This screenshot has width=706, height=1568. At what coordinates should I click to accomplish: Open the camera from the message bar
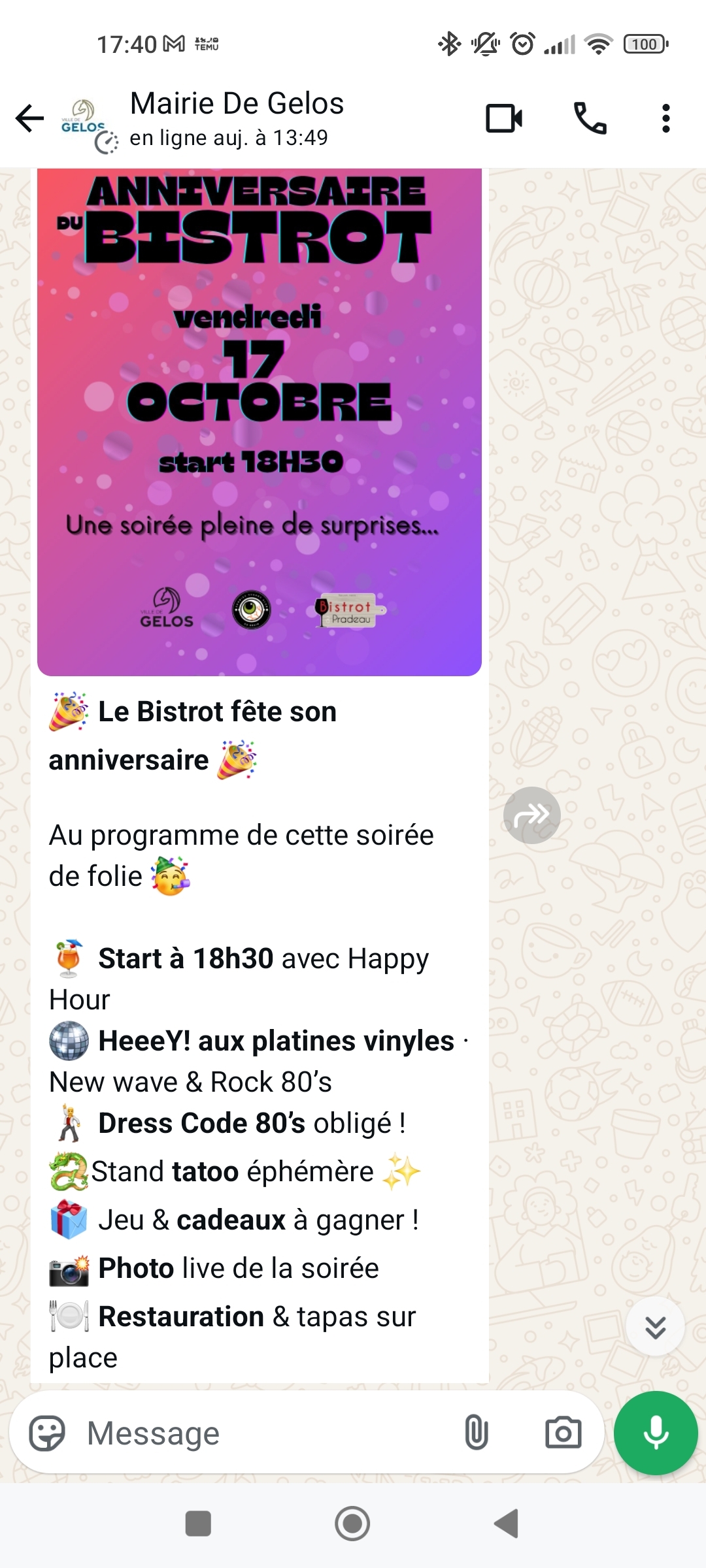563,1432
